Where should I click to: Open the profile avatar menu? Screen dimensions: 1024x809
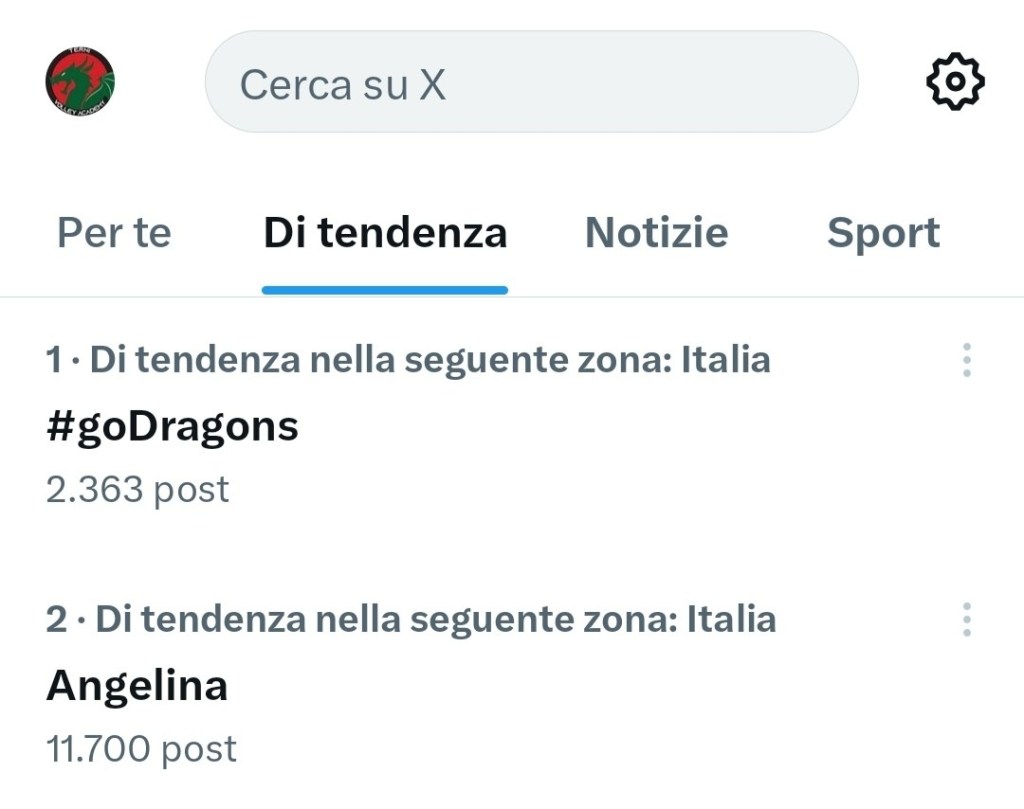point(80,81)
